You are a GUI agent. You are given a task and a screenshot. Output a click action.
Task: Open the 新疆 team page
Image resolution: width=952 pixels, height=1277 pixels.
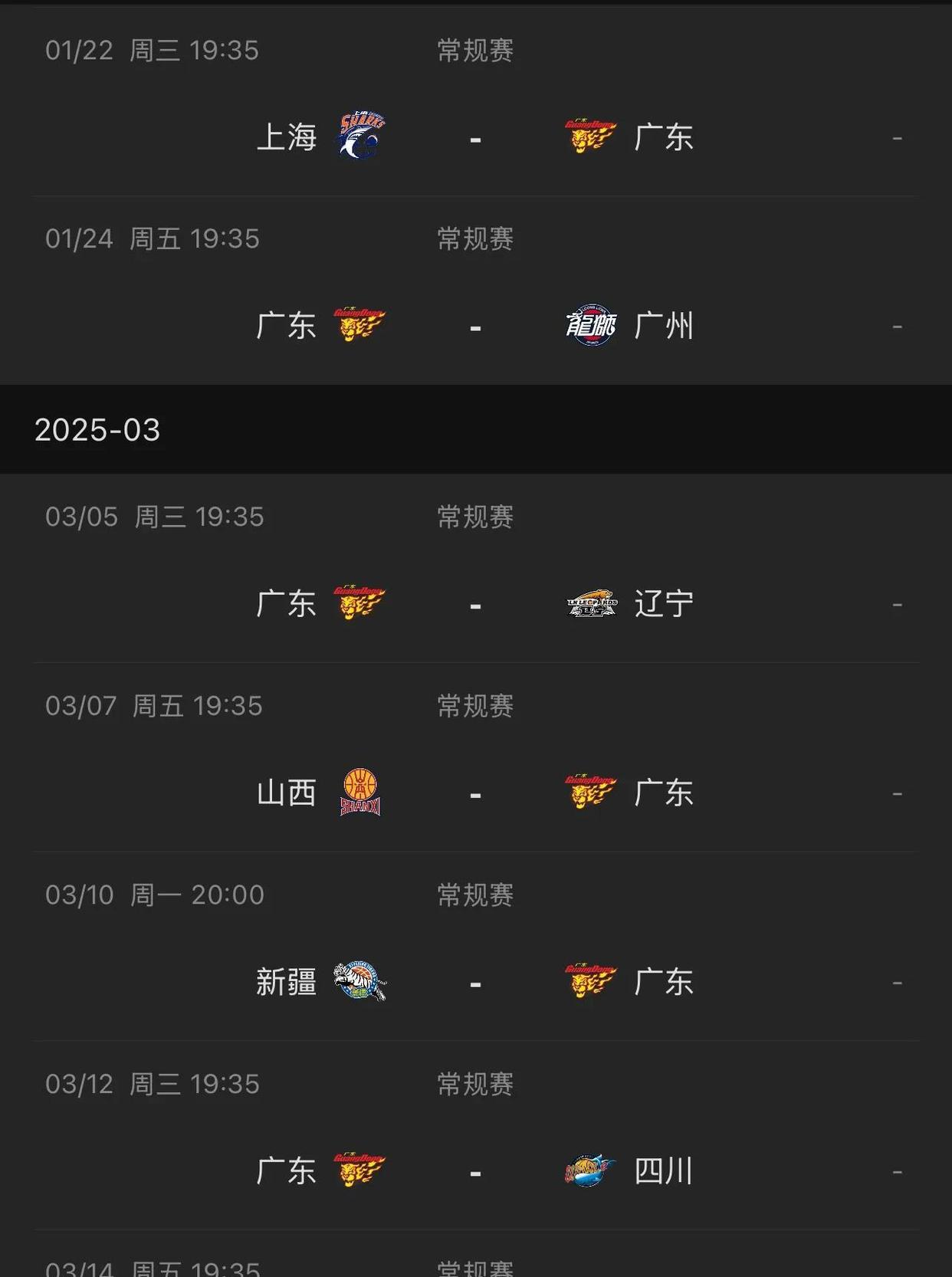(287, 982)
